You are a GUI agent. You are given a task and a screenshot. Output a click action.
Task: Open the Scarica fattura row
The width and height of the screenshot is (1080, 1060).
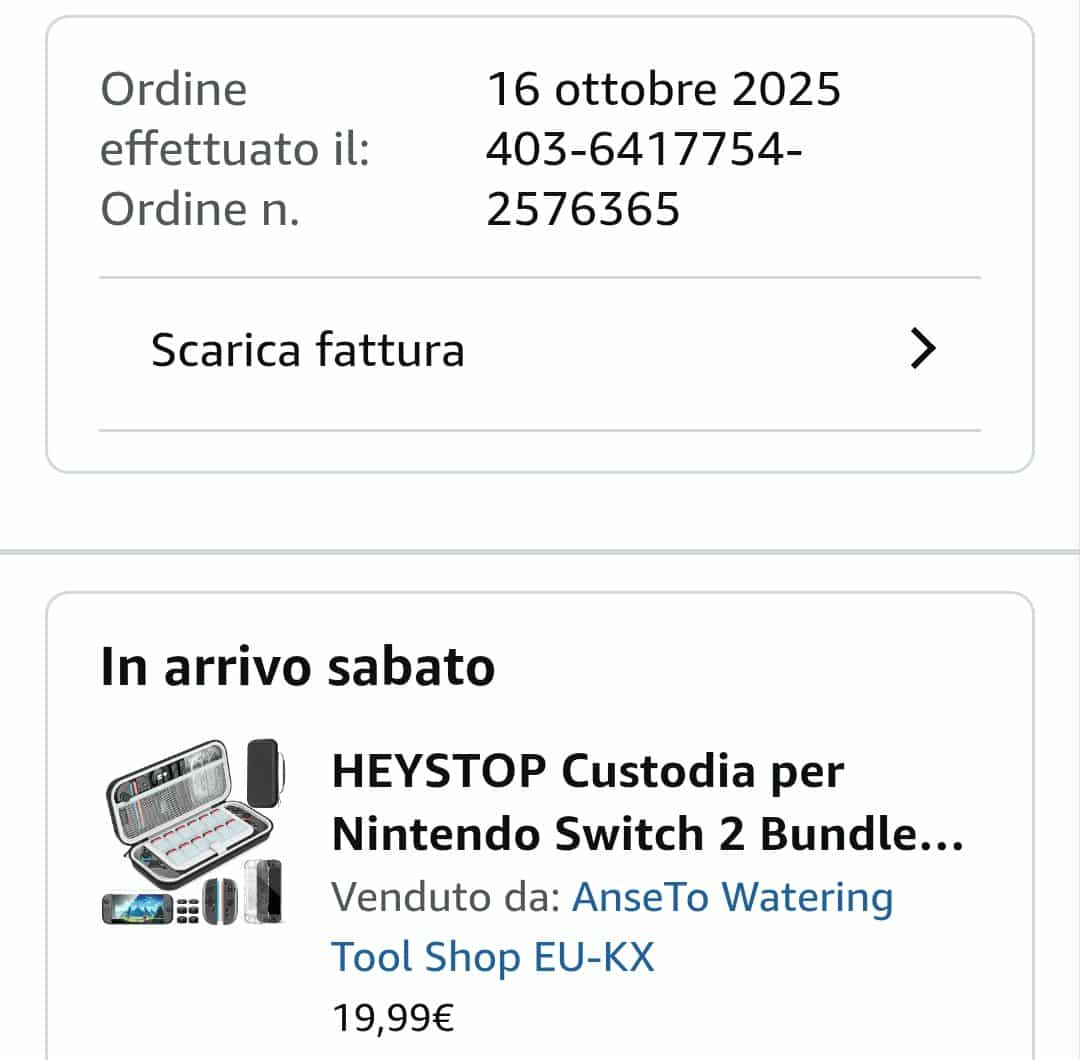point(540,351)
